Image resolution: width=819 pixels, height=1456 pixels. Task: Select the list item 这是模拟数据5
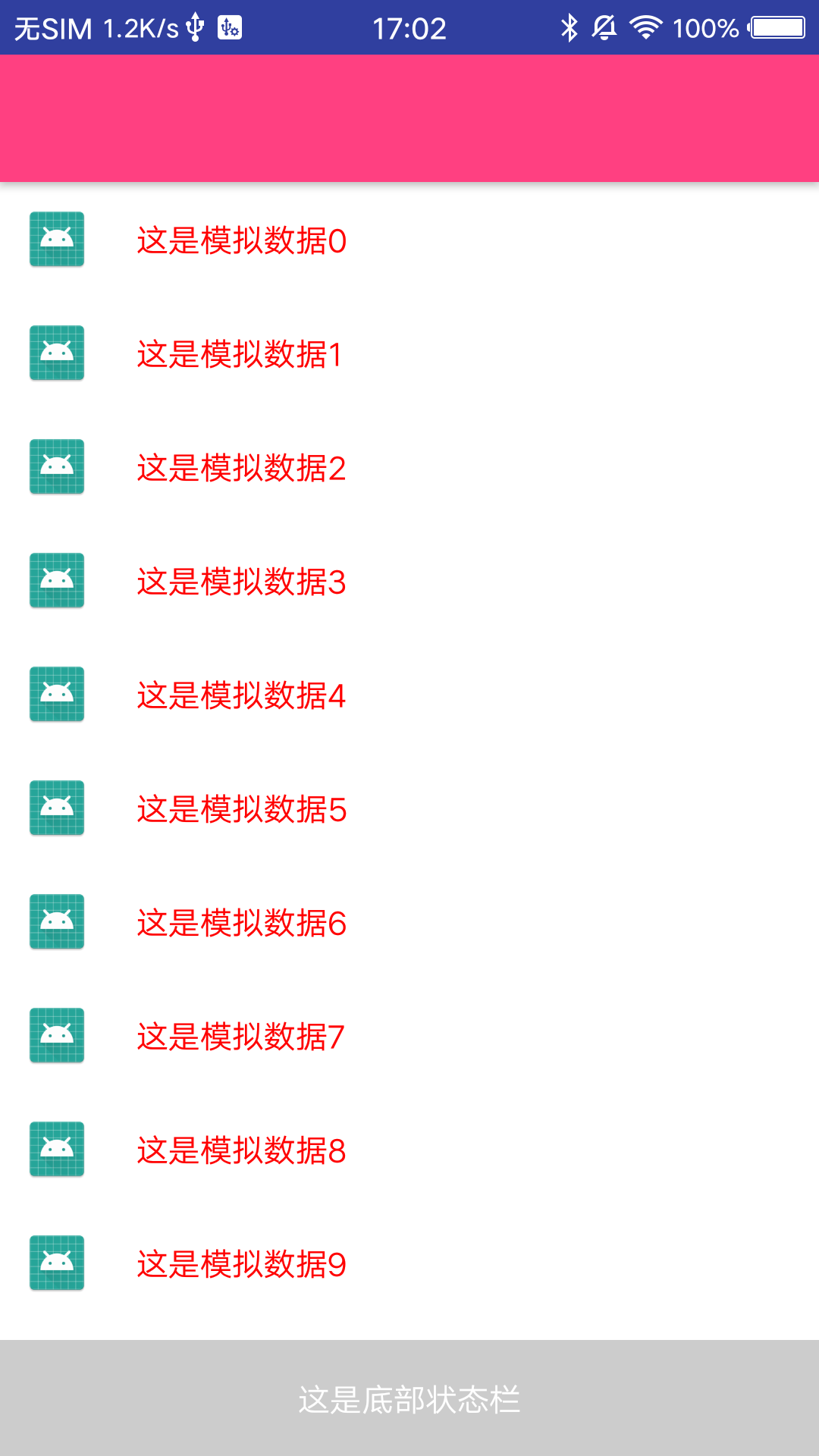[241, 808]
